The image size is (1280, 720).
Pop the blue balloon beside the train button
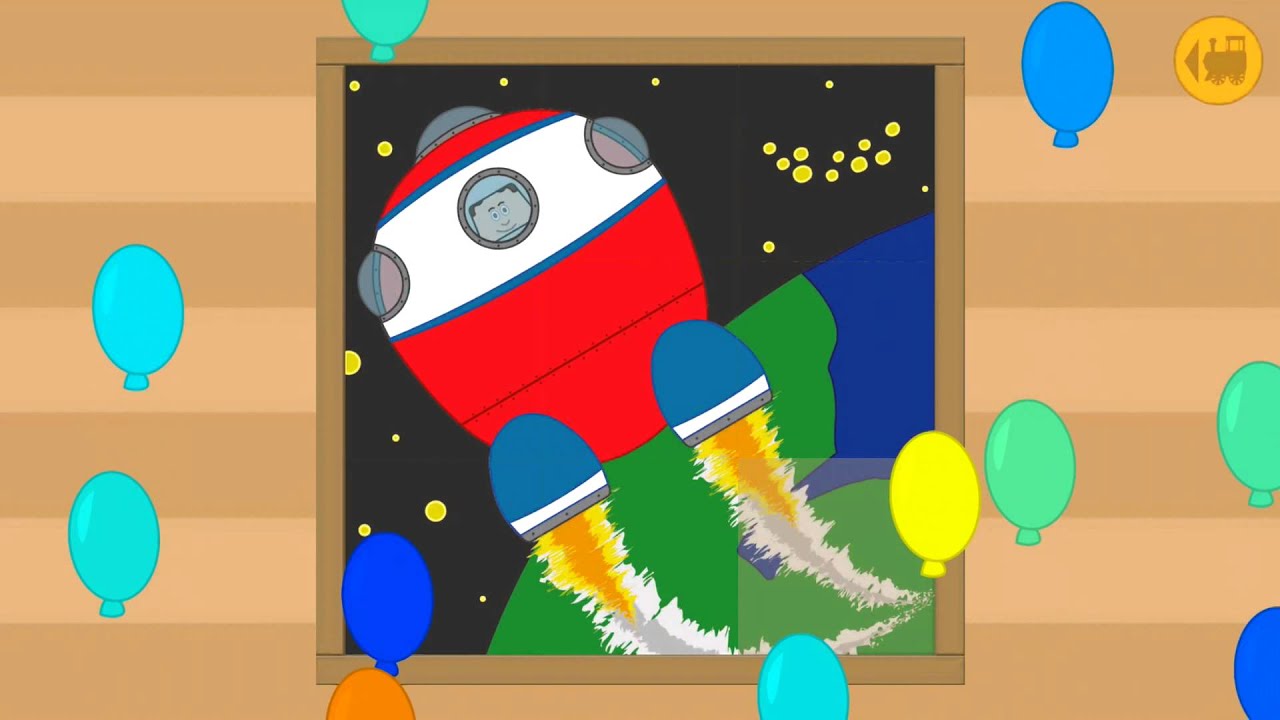(1067, 65)
